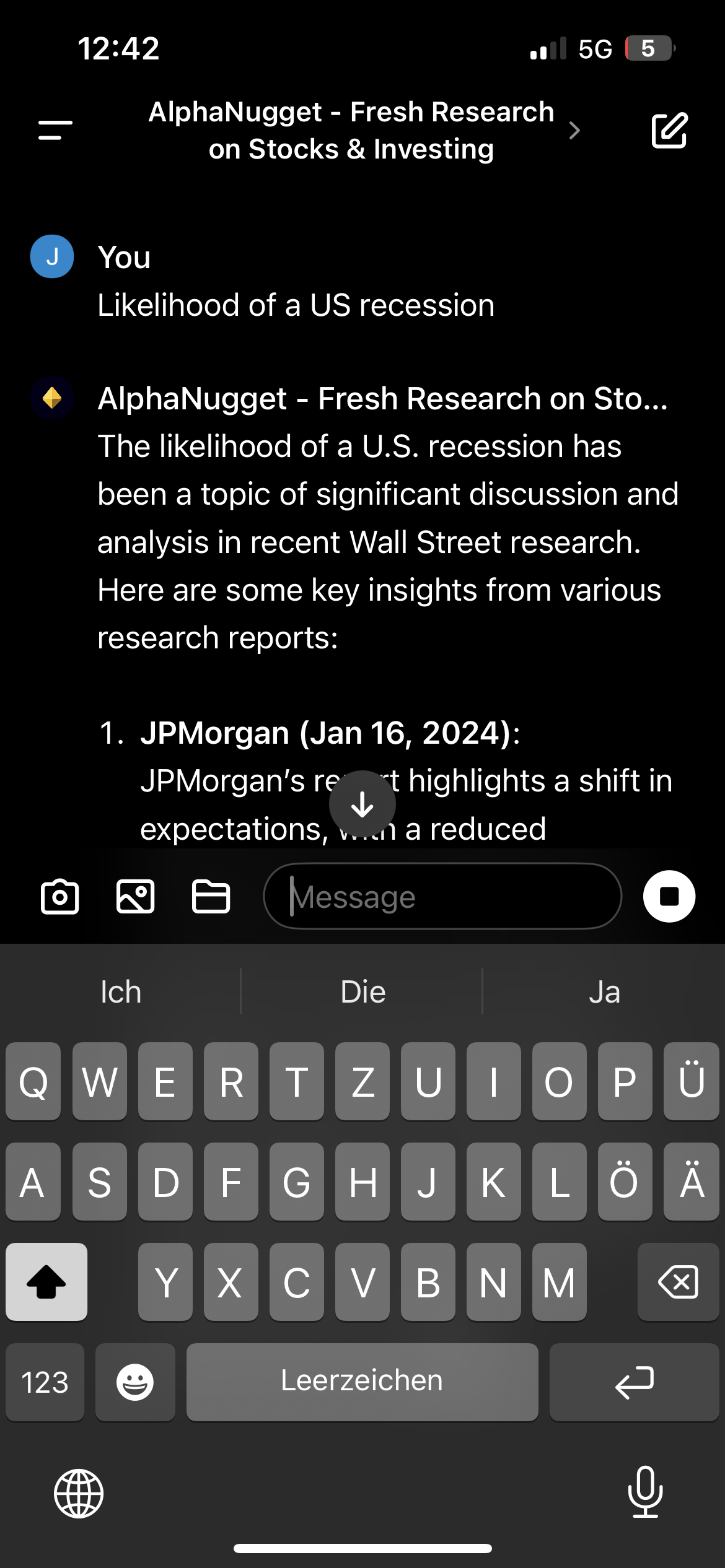Screen dimensions: 725x1568
Task: Attach an image from the photo library
Action: click(135, 896)
